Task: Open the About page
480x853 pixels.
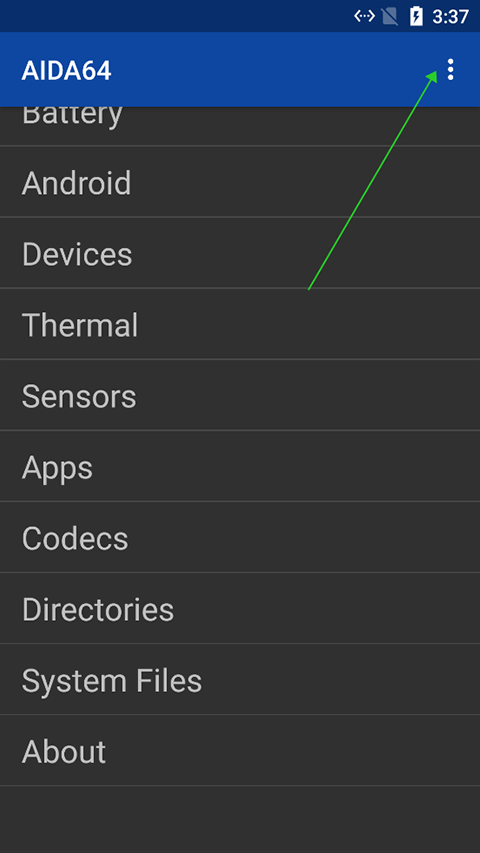Action: pos(240,751)
